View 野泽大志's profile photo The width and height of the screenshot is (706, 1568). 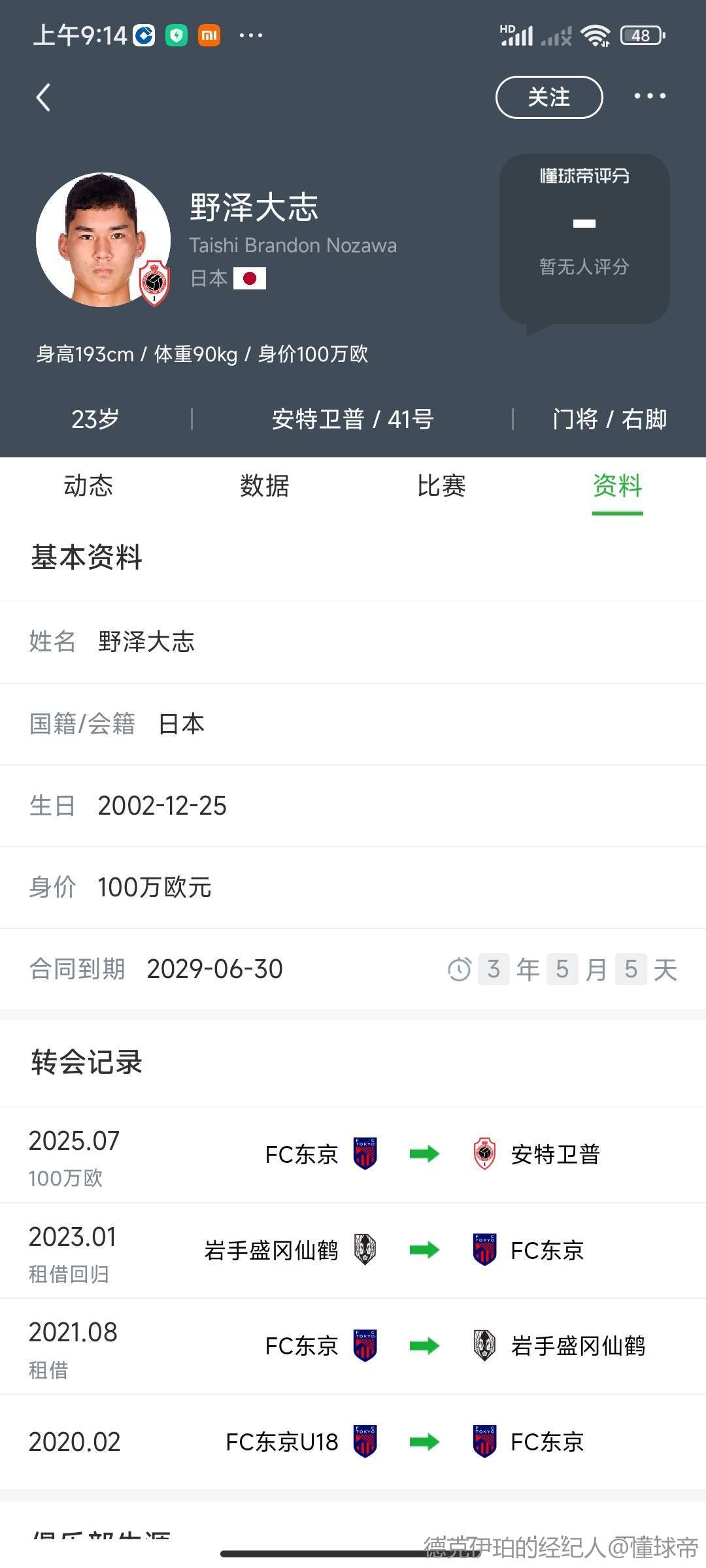(x=103, y=240)
